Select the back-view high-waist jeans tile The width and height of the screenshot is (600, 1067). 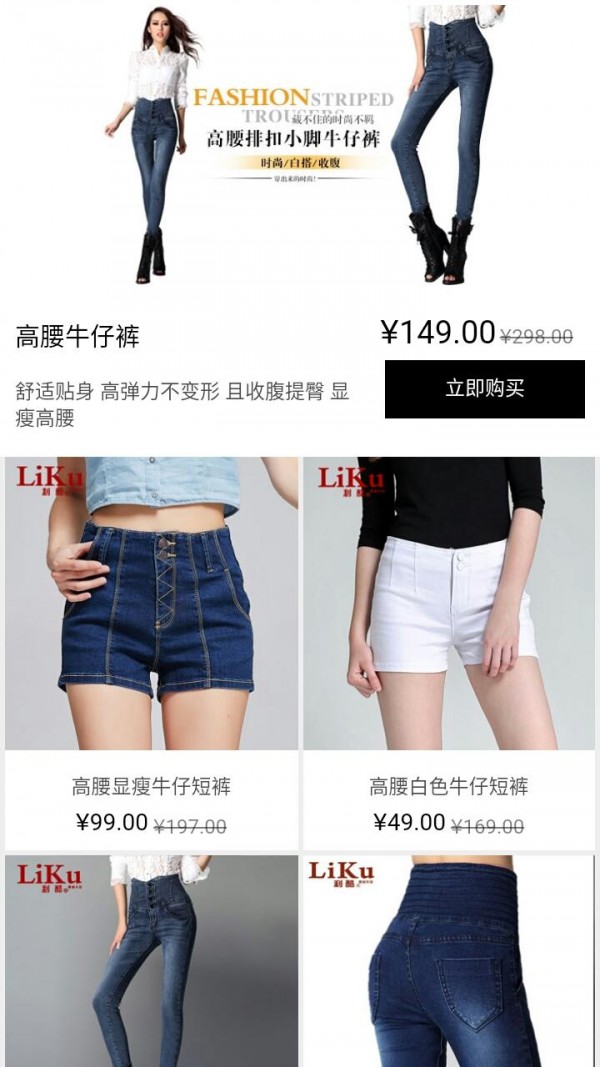(x=448, y=960)
